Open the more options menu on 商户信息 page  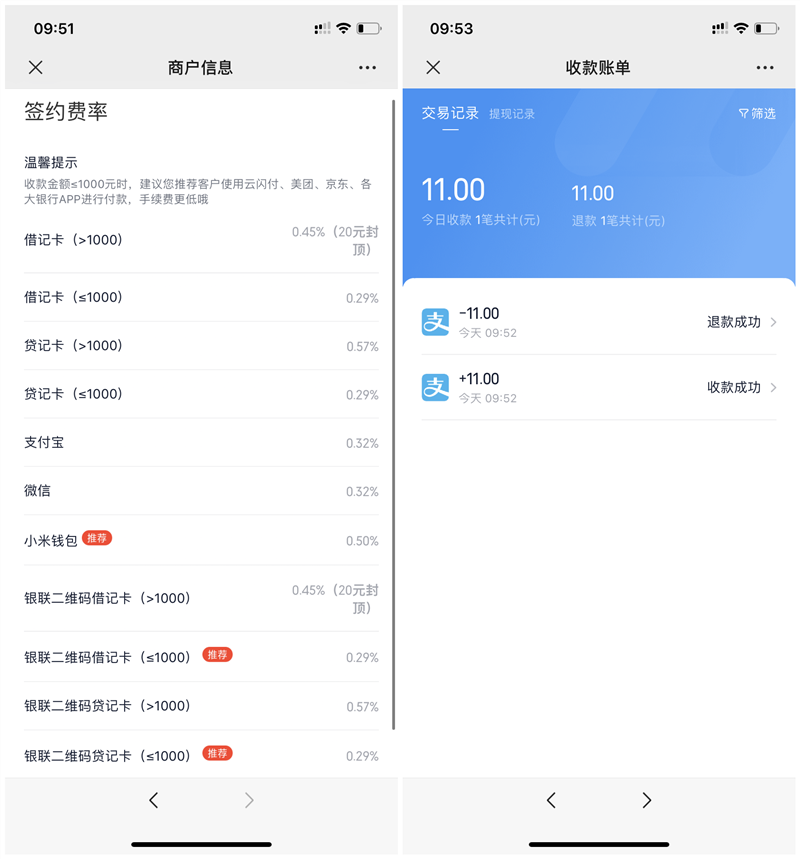coord(367,67)
